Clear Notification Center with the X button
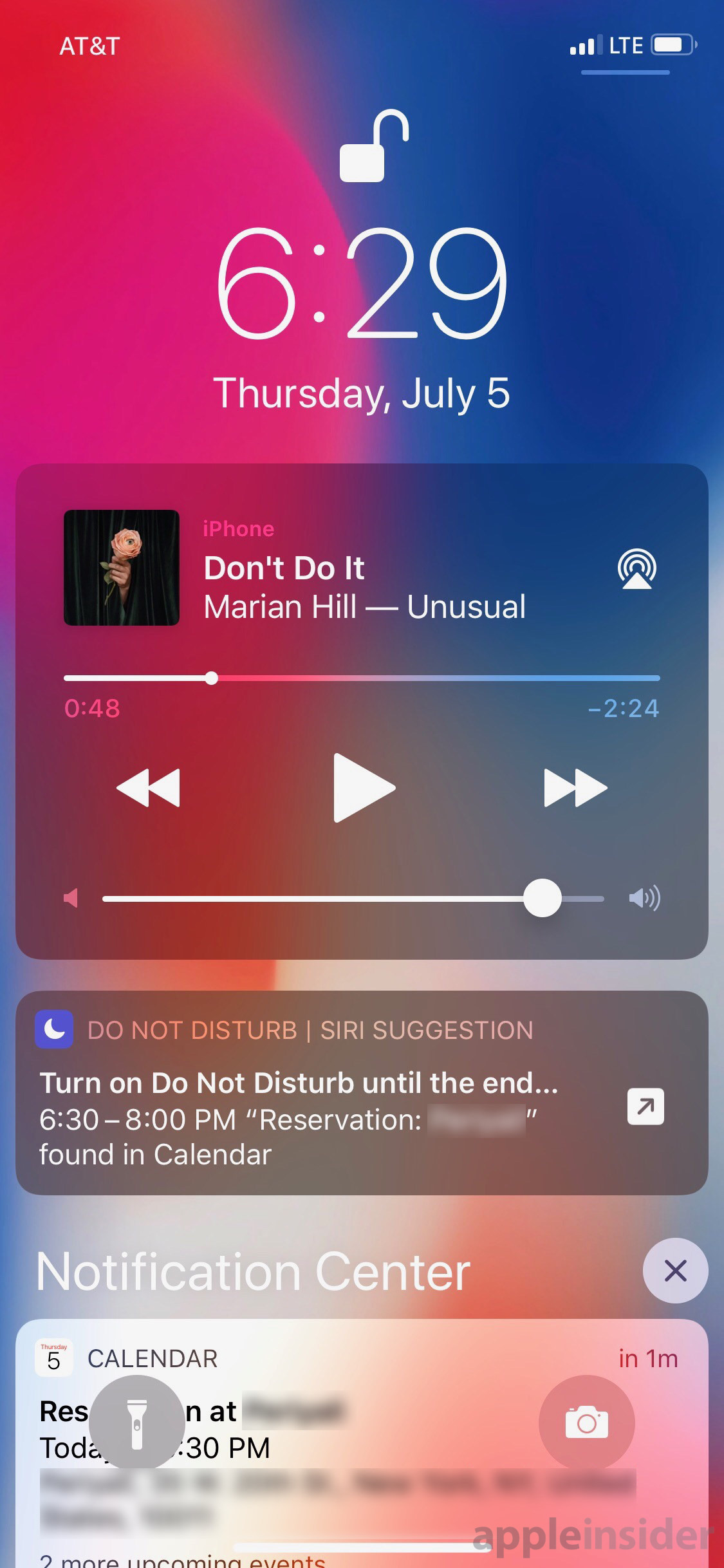The height and width of the screenshot is (1568, 724). pyautogui.click(x=675, y=1271)
